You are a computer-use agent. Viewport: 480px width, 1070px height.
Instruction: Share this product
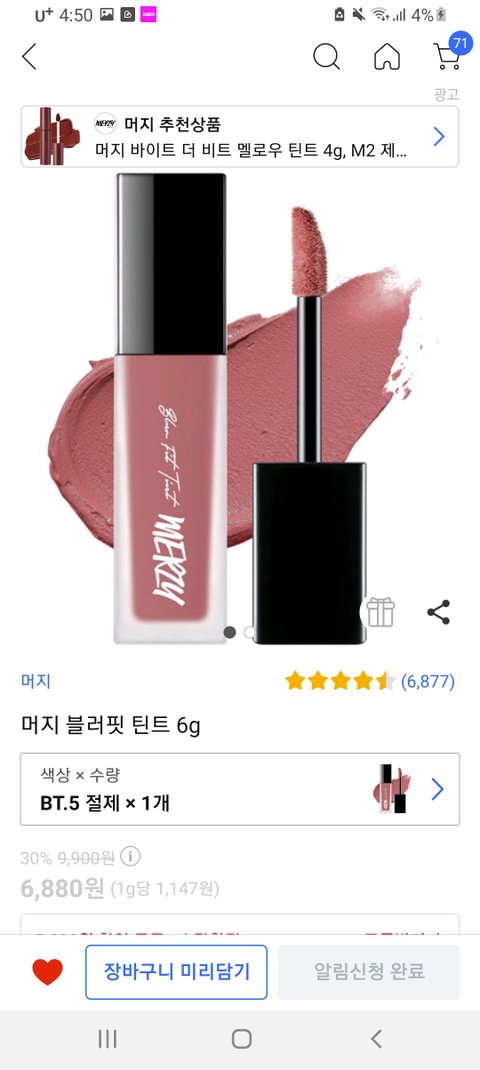pyautogui.click(x=438, y=612)
